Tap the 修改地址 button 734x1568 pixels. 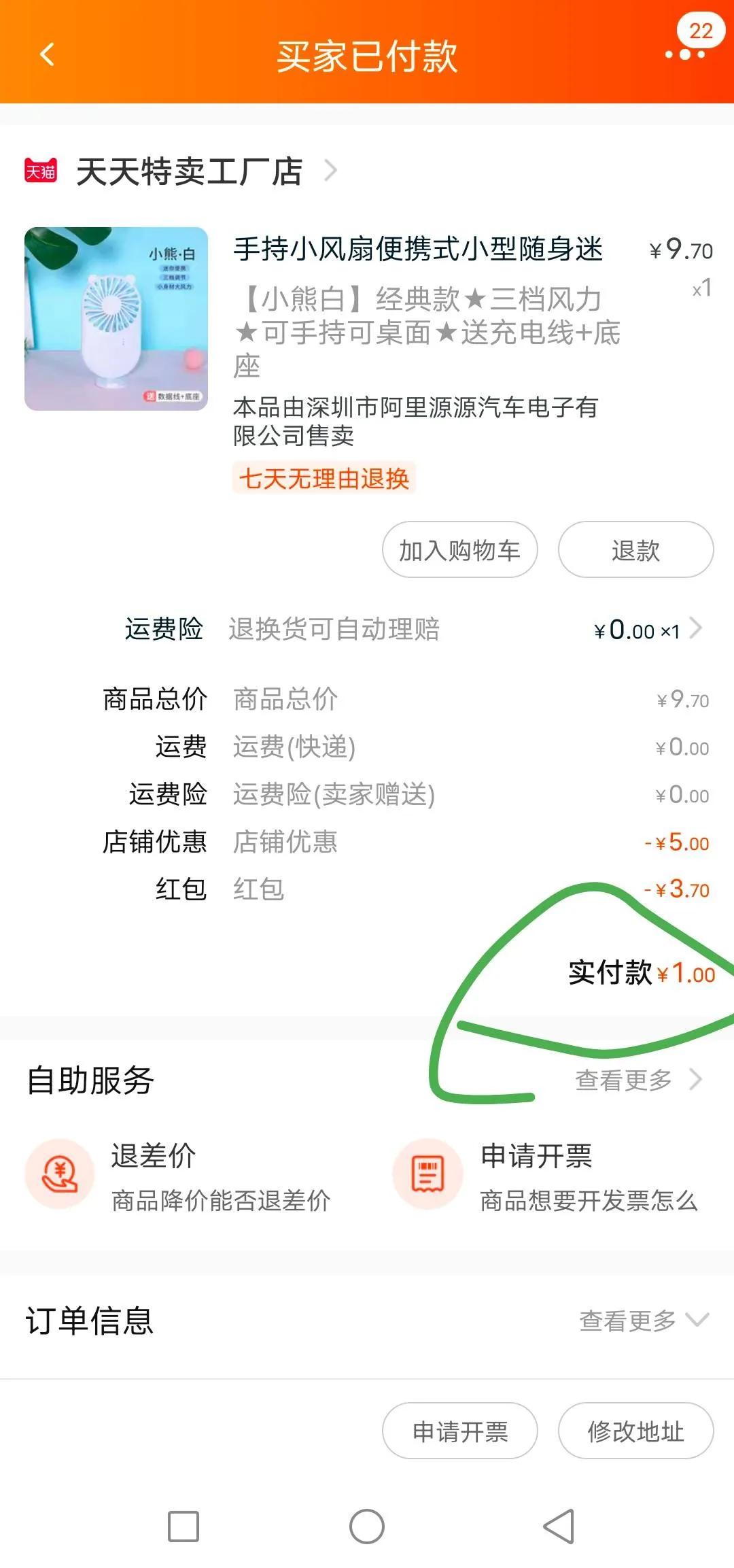pos(635,1431)
